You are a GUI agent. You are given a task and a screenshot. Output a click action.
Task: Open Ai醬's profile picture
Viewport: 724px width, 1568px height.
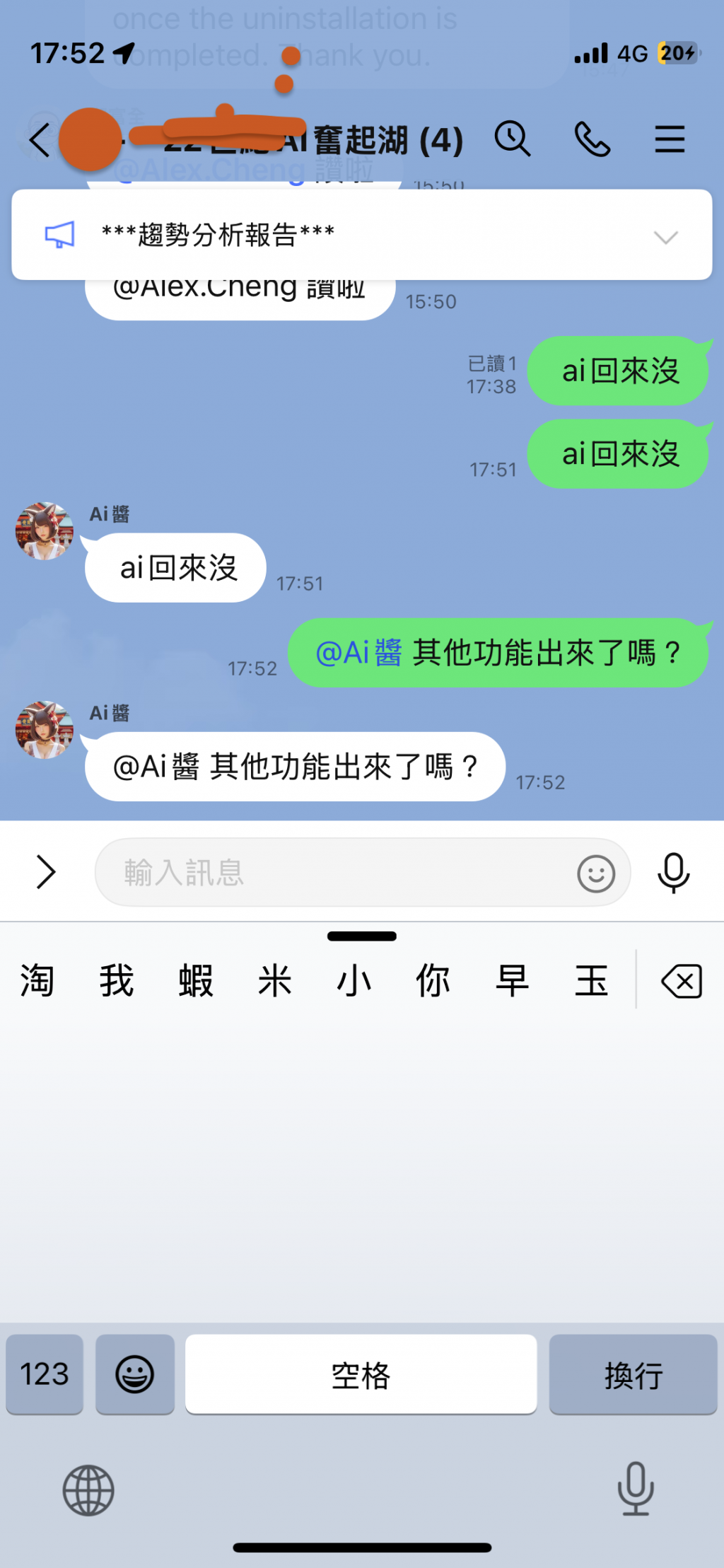[45, 531]
